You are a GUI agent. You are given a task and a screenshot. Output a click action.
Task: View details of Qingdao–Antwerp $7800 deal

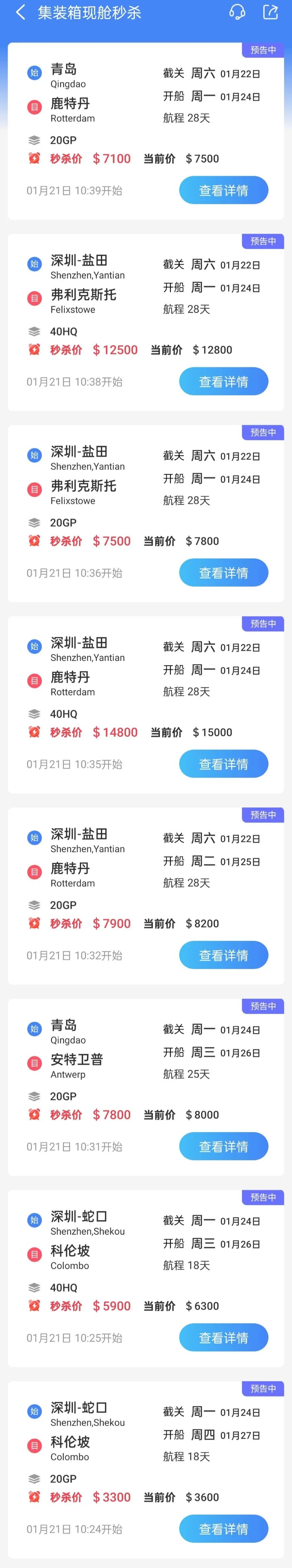224,1146
